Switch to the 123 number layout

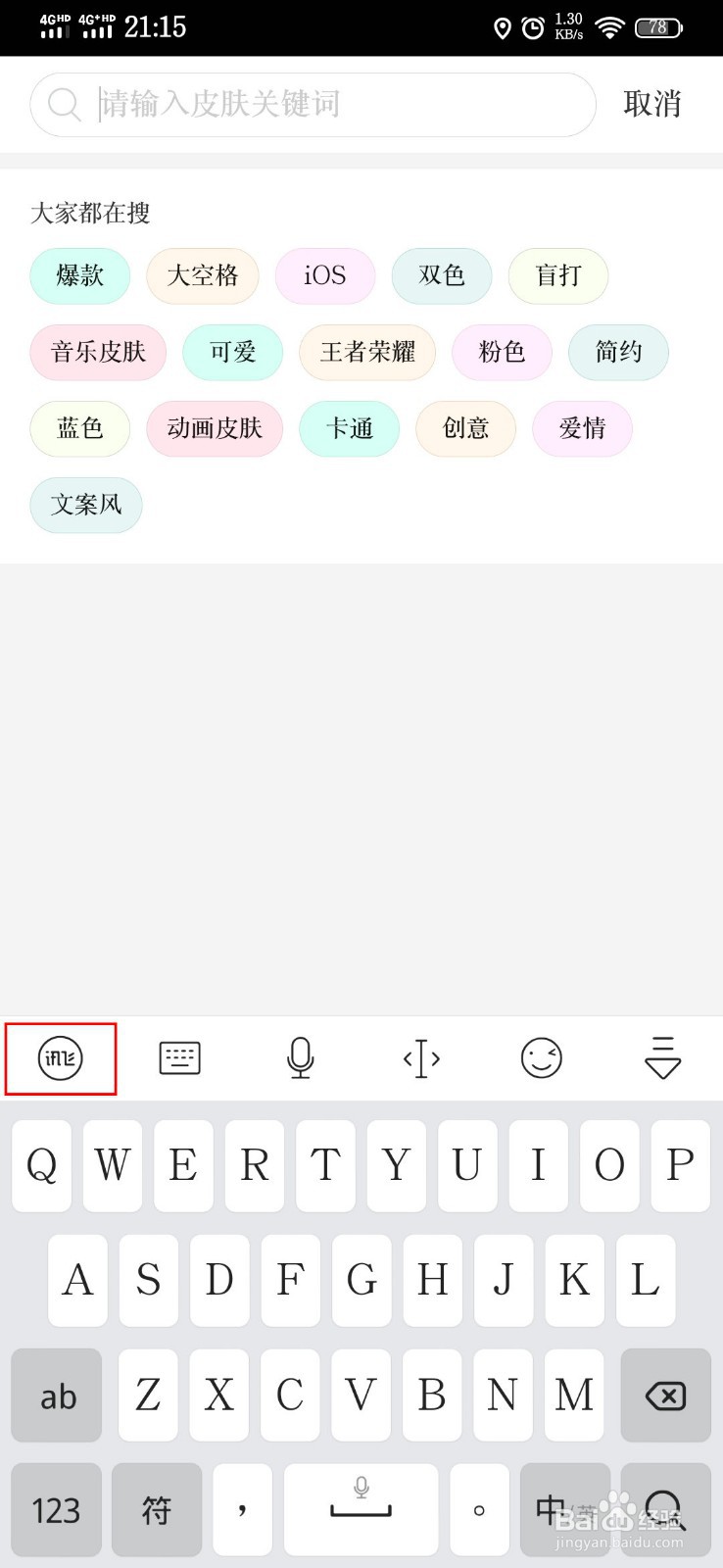[x=56, y=1509]
